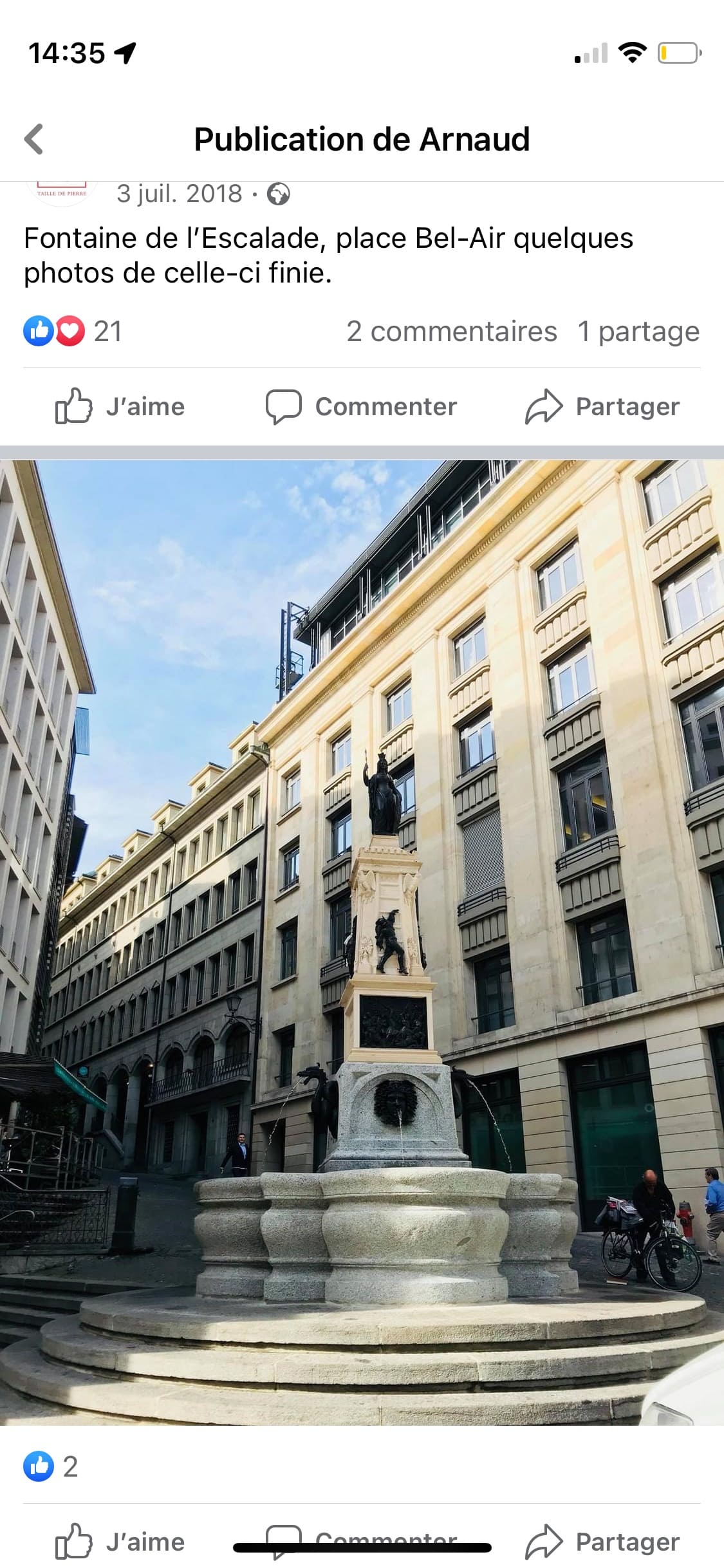Share the fountain photo
This screenshot has width=724, height=1568.
point(602,1542)
